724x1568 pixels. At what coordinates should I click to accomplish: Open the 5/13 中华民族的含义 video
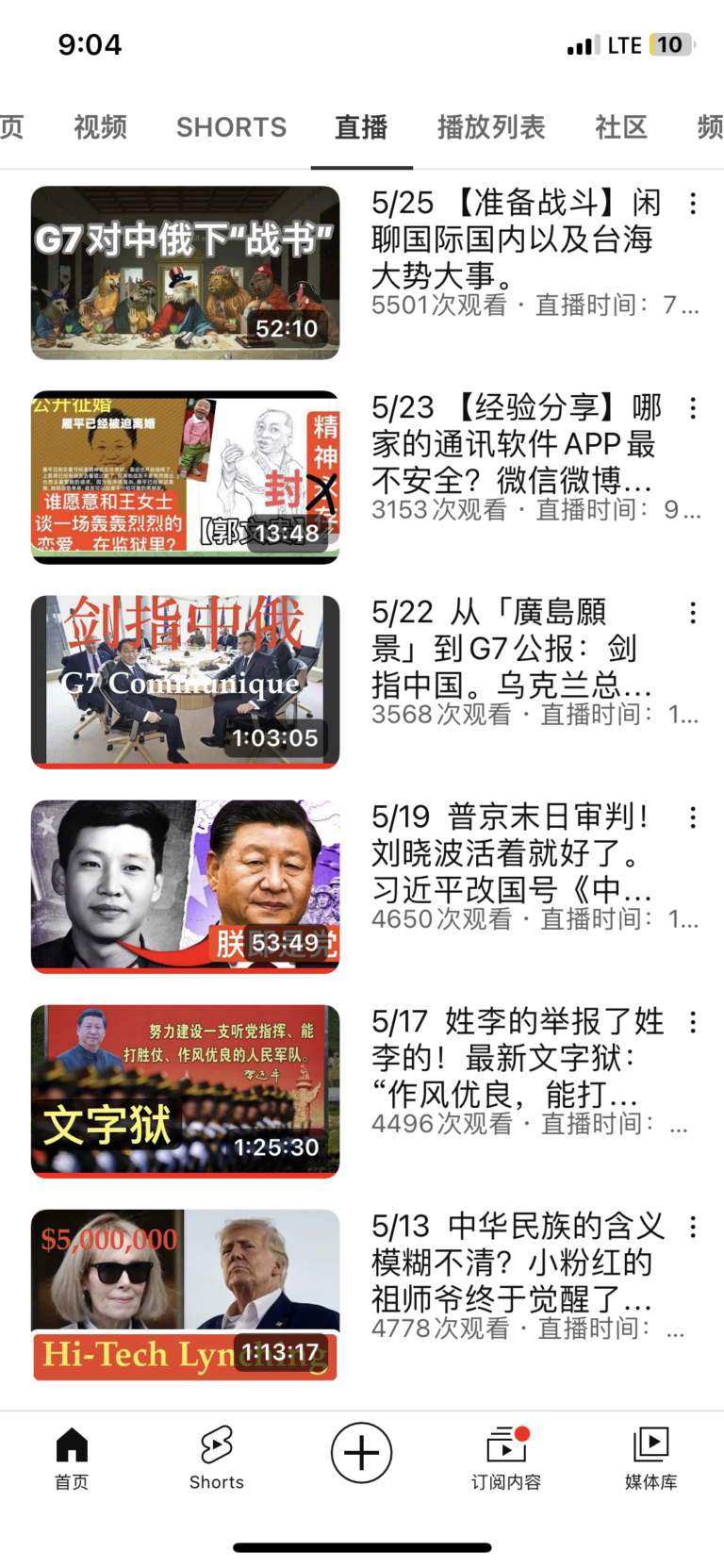pos(185,1295)
